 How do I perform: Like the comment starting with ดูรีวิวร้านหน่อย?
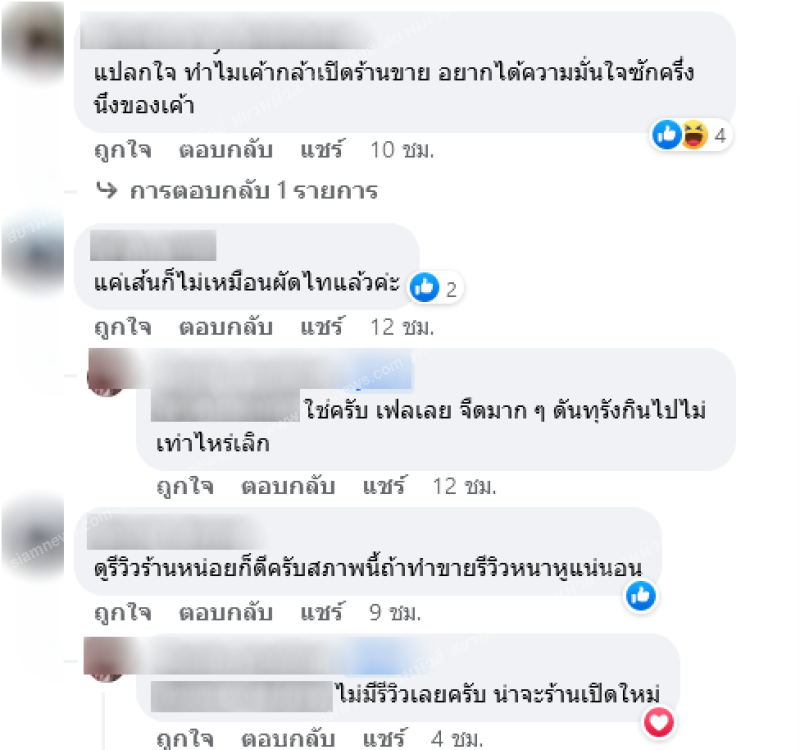pos(123,612)
